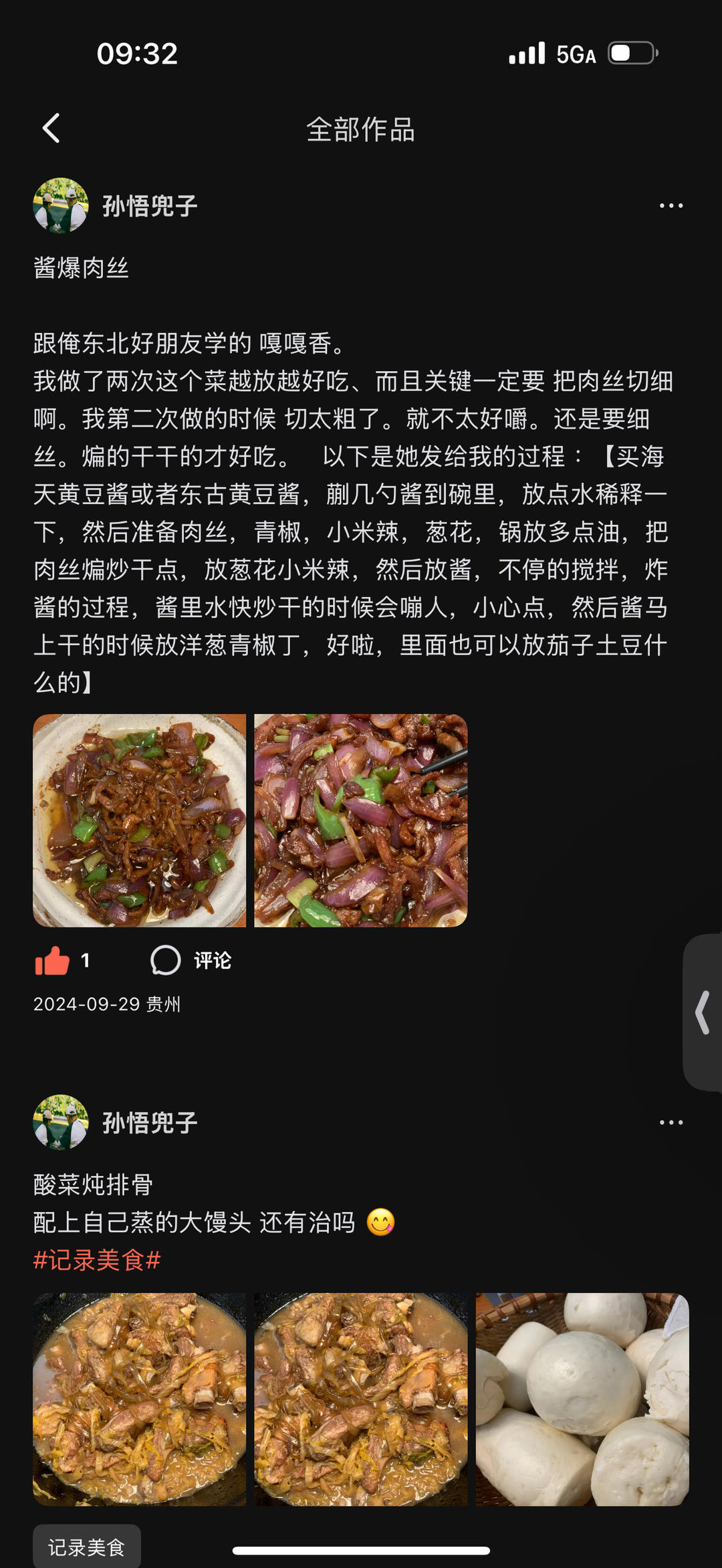The image size is (722, 1568).
Task: Tap author avatar on the 酸菜炖排骨 post
Action: pyautogui.click(x=61, y=1123)
